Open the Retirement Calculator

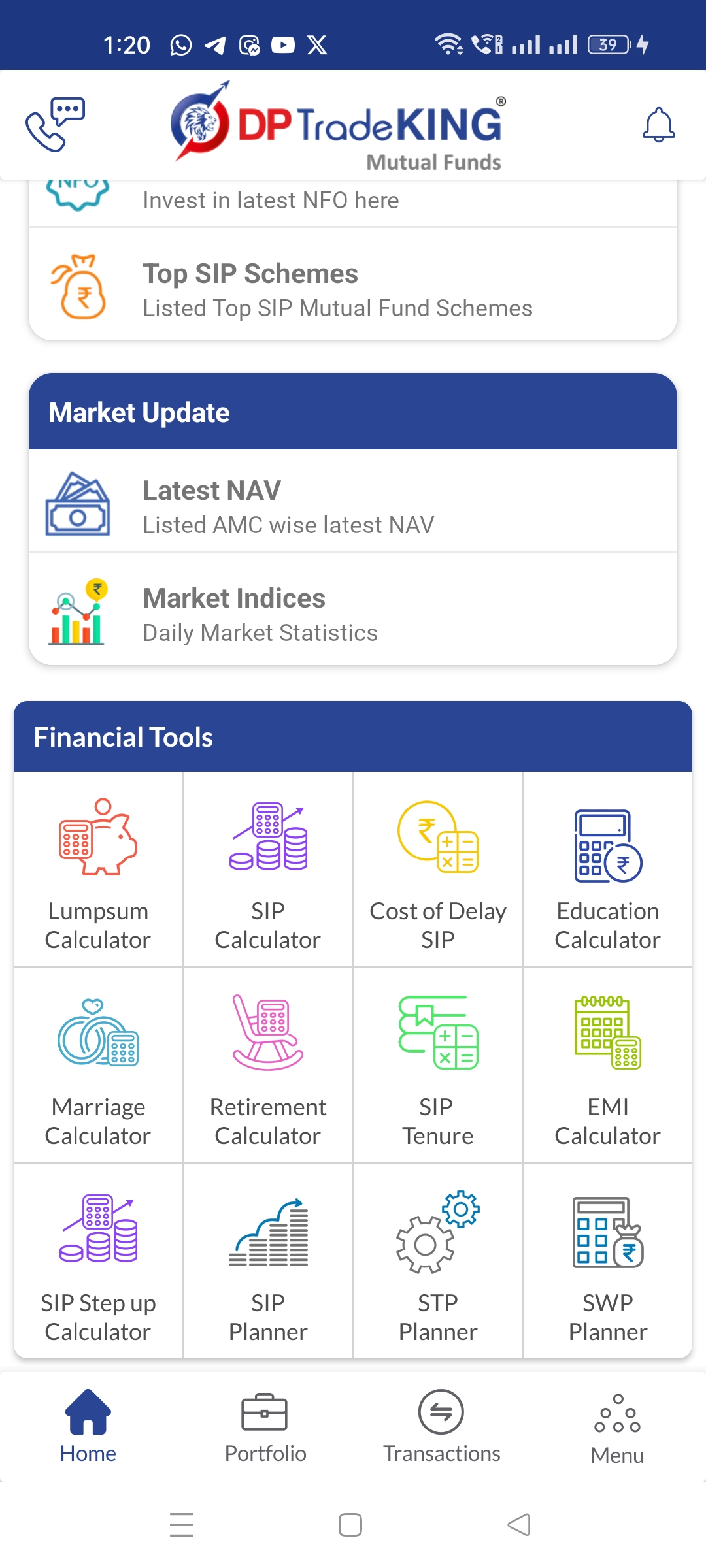click(268, 1066)
